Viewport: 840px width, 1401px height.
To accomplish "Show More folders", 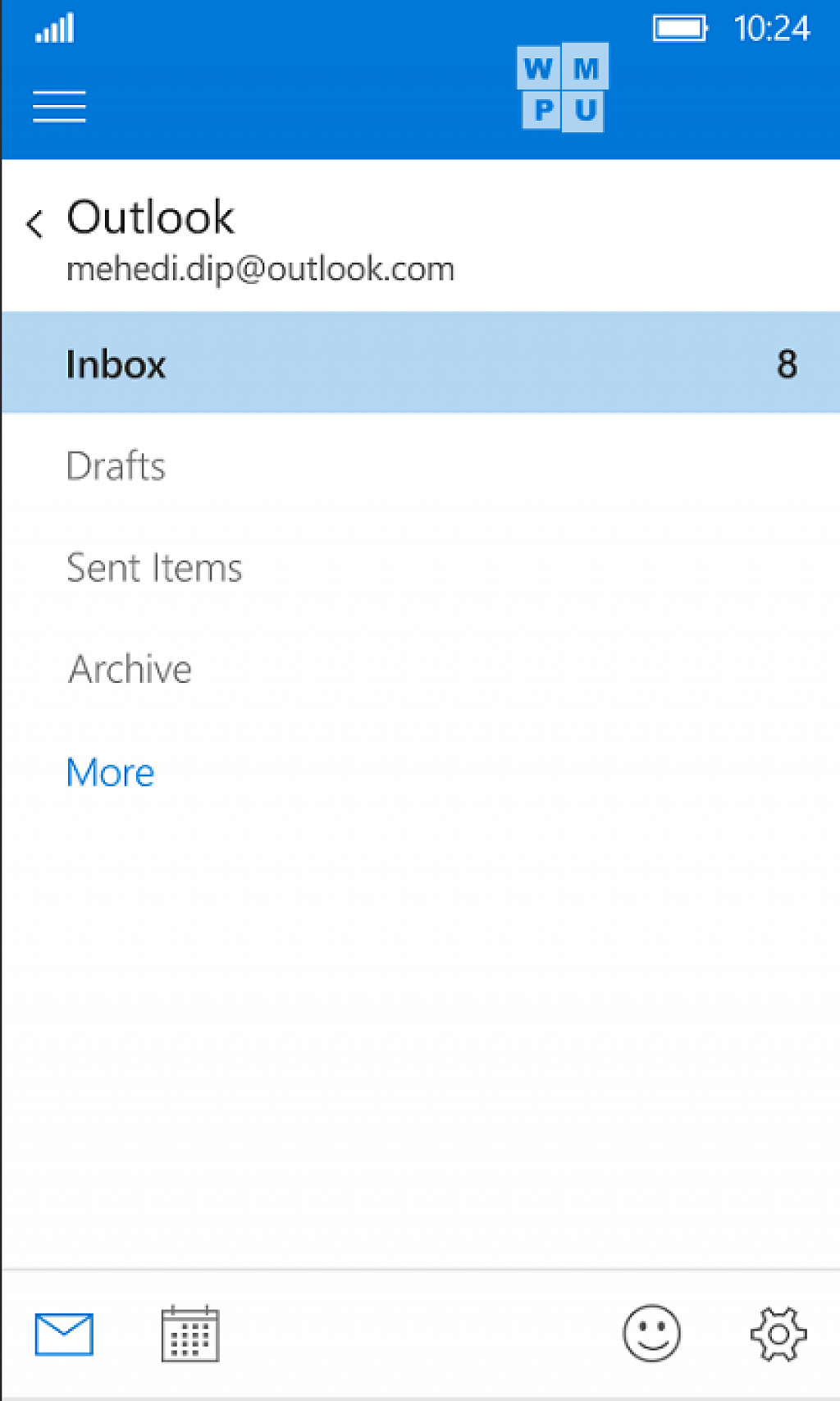I will coord(110,772).
